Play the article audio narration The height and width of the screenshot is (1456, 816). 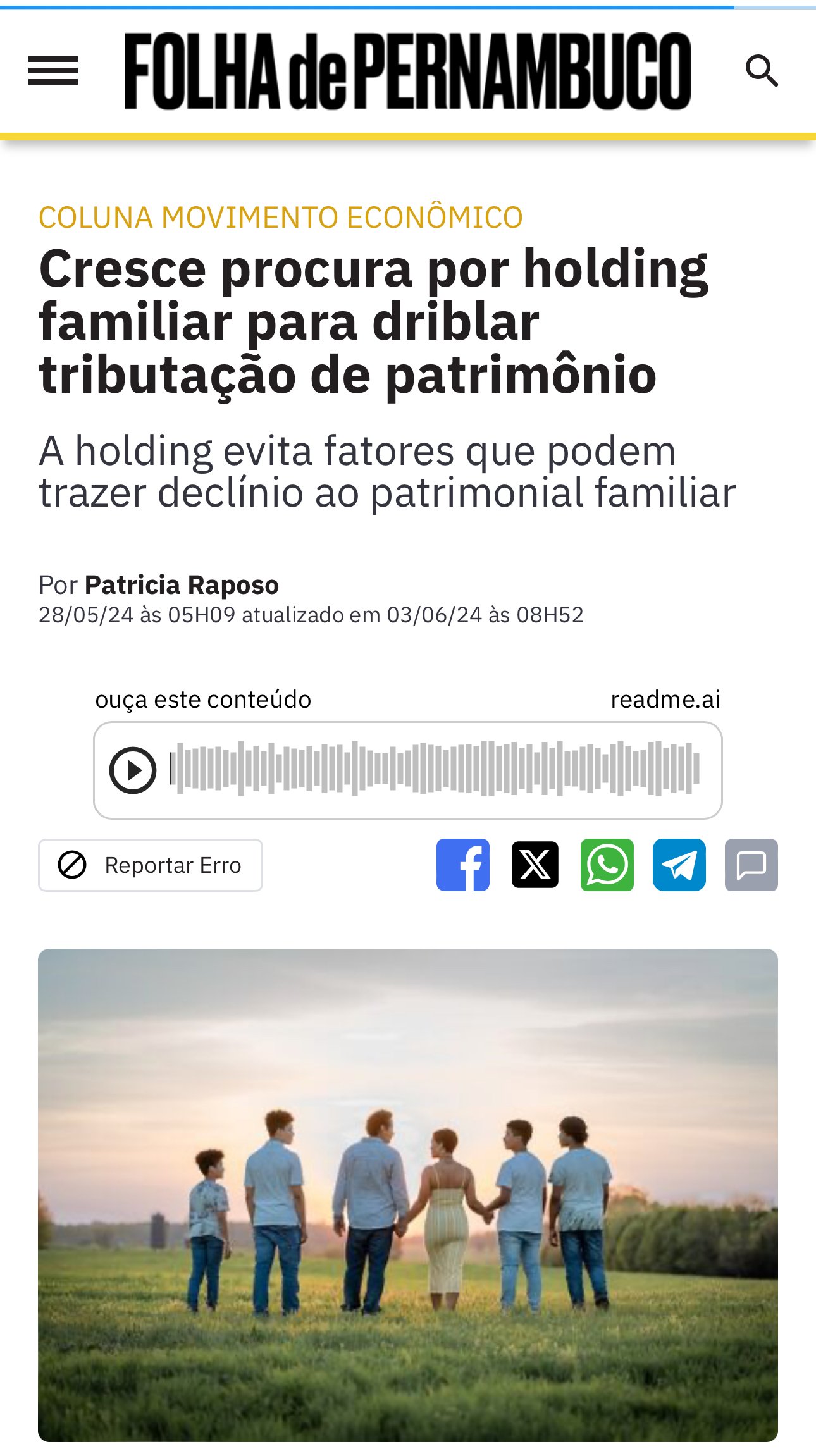coord(133,770)
